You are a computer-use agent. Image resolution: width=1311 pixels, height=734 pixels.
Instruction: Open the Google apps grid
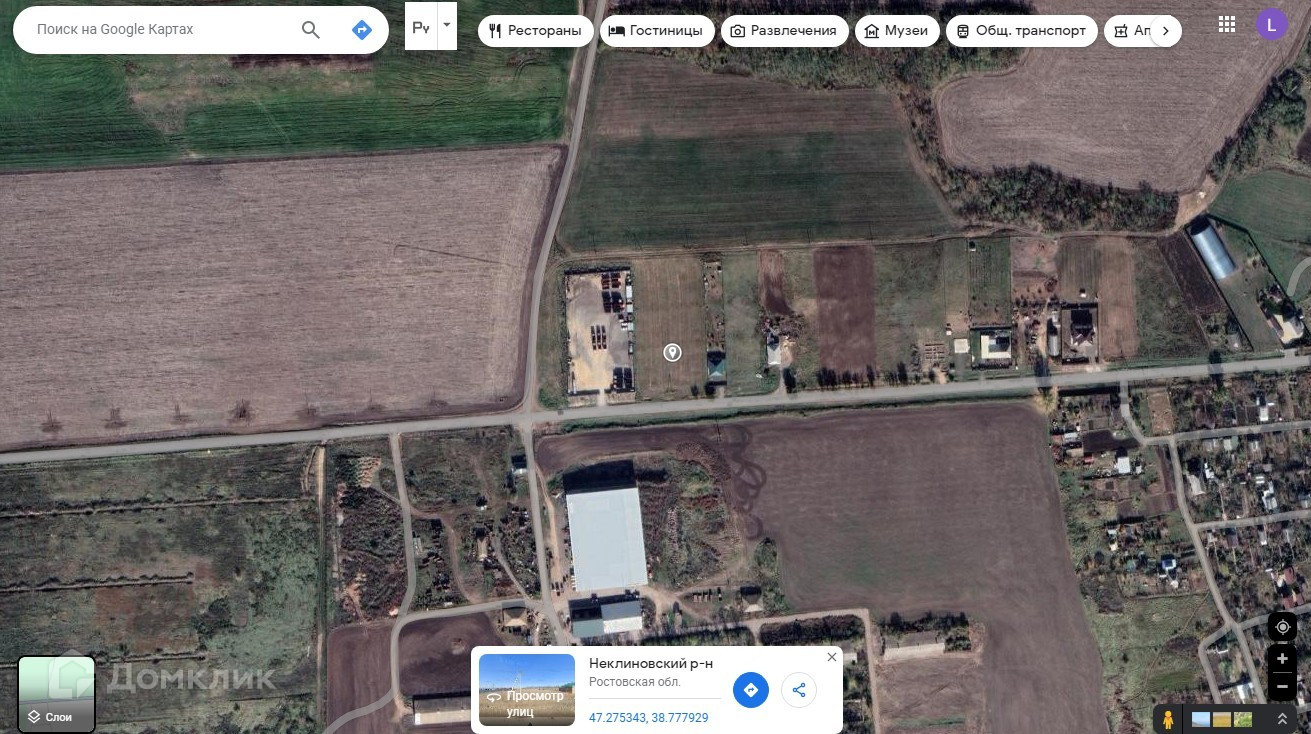pos(1227,25)
